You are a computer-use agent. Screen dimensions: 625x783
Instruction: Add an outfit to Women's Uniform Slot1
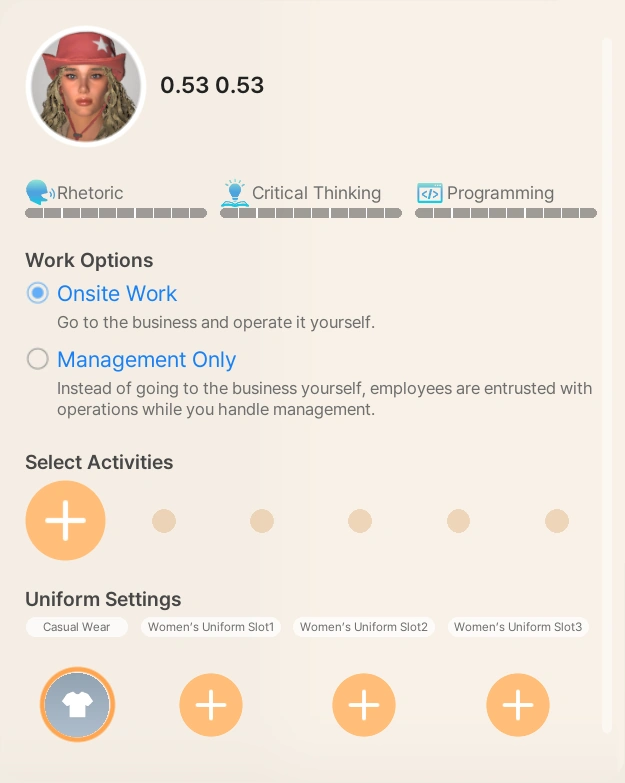(x=211, y=705)
